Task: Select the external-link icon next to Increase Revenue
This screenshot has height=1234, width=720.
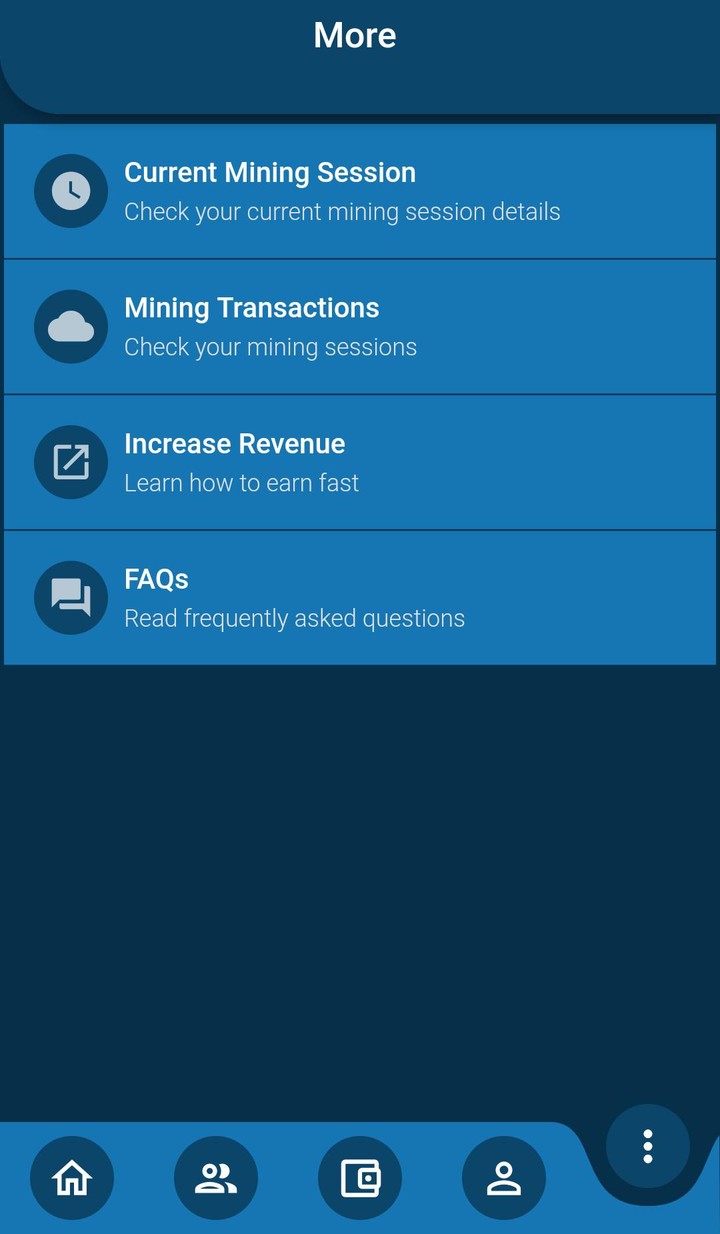Action: tap(71, 462)
